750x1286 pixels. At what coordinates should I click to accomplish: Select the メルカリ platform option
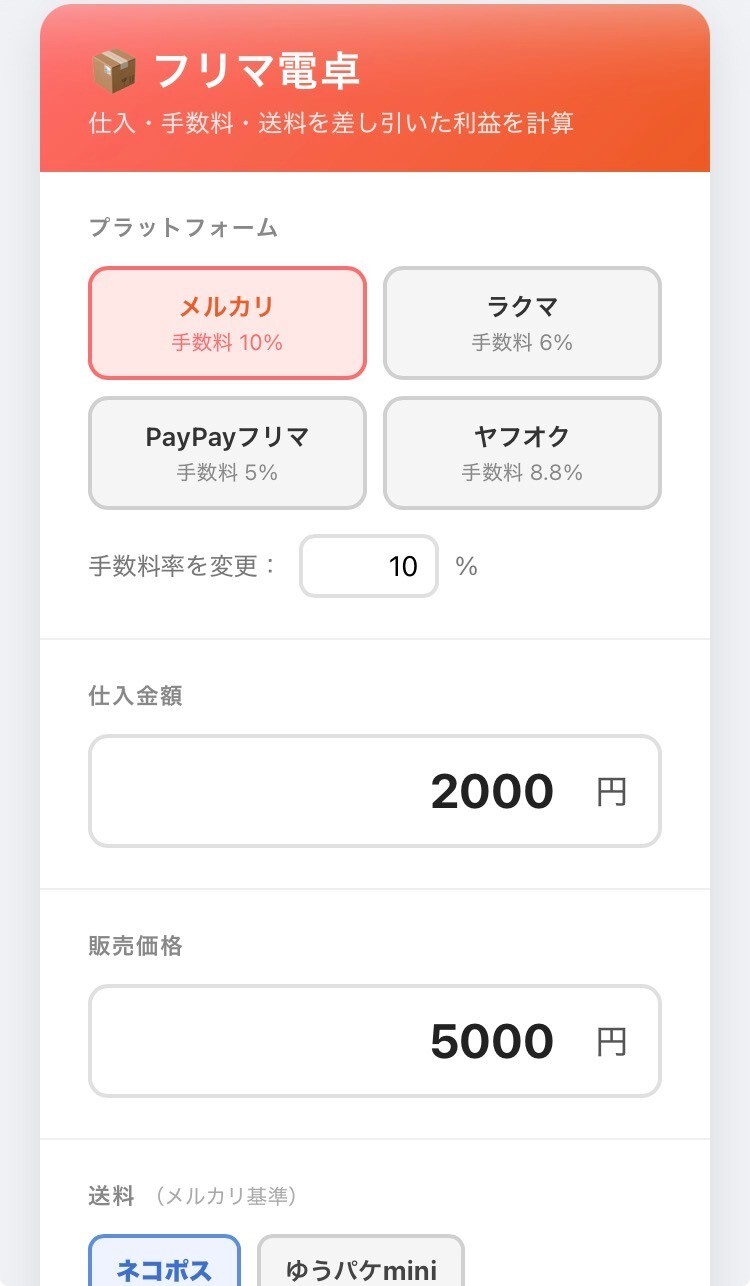pyautogui.click(x=227, y=323)
